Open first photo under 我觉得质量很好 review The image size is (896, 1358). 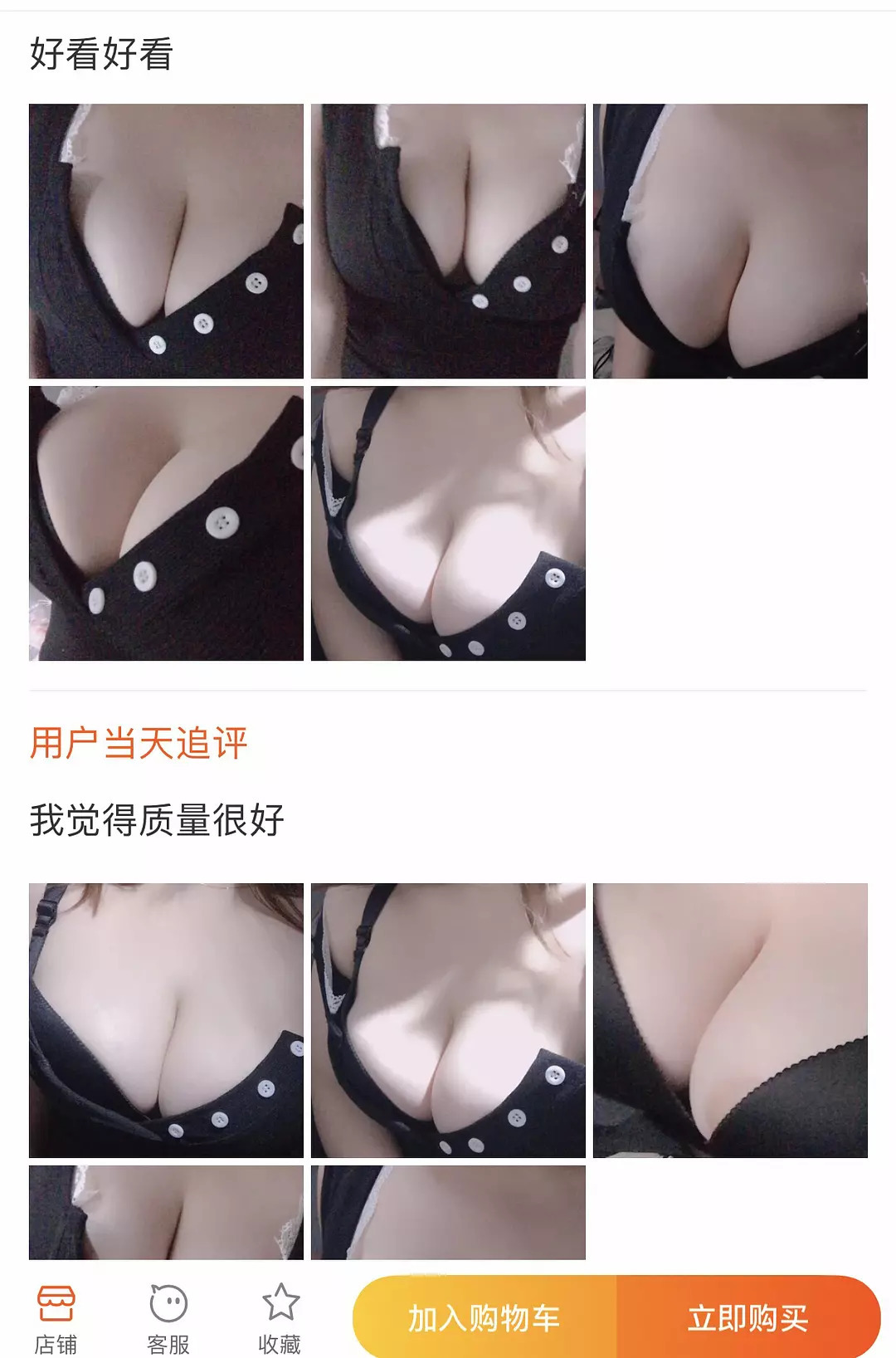pyautogui.click(x=166, y=1020)
